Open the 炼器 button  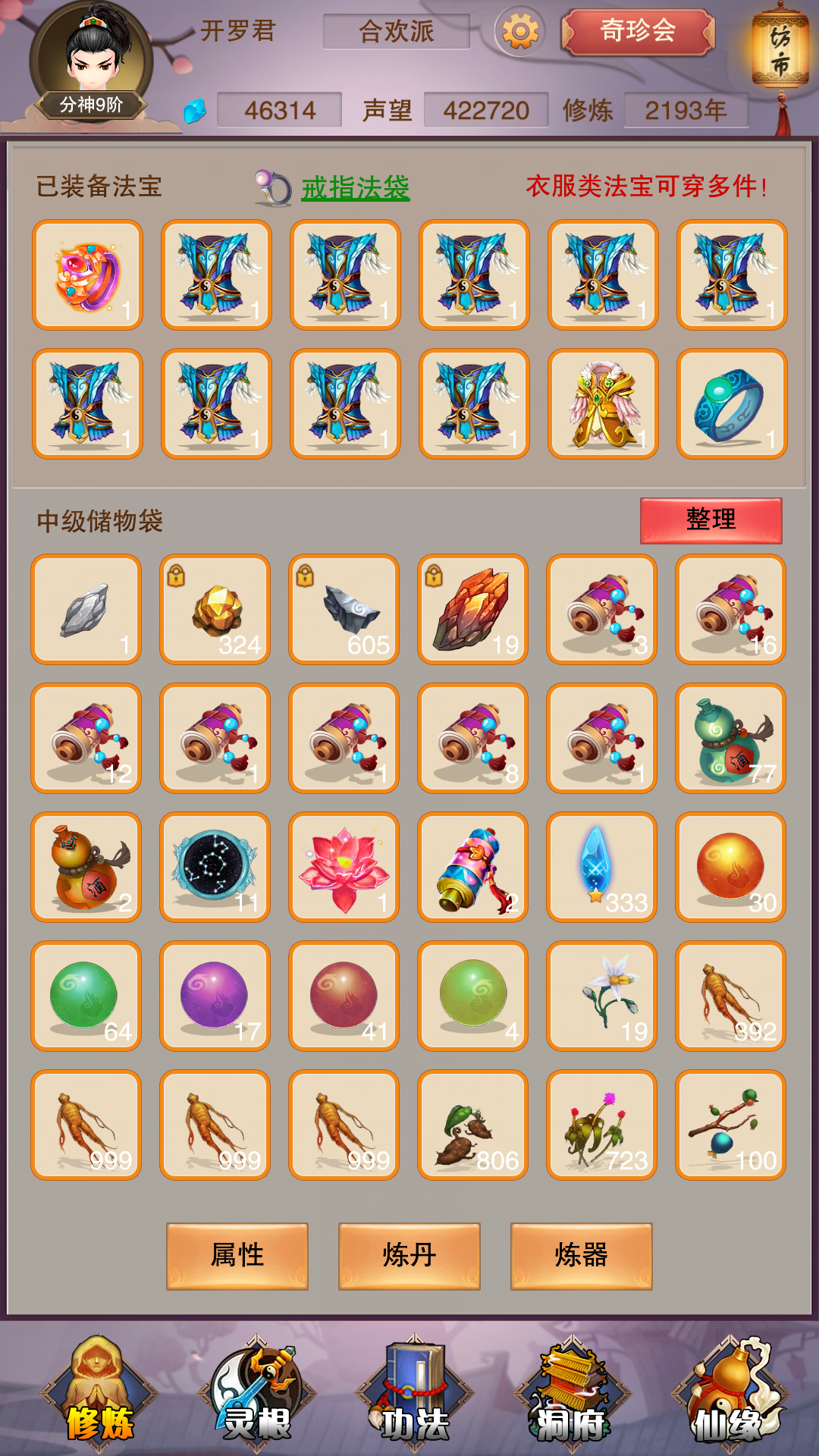582,1256
